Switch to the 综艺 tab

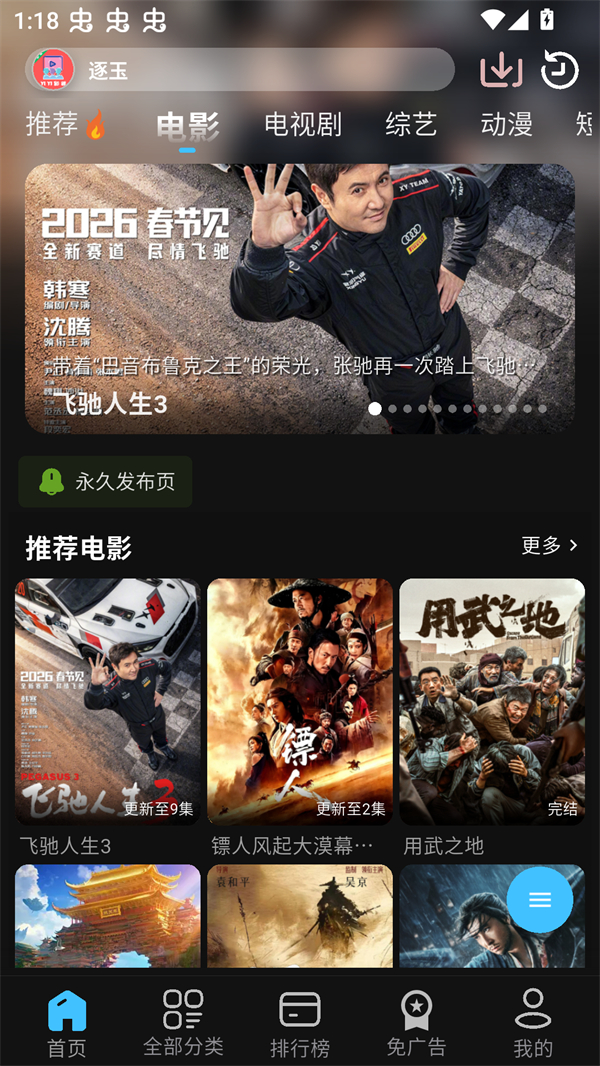point(411,125)
